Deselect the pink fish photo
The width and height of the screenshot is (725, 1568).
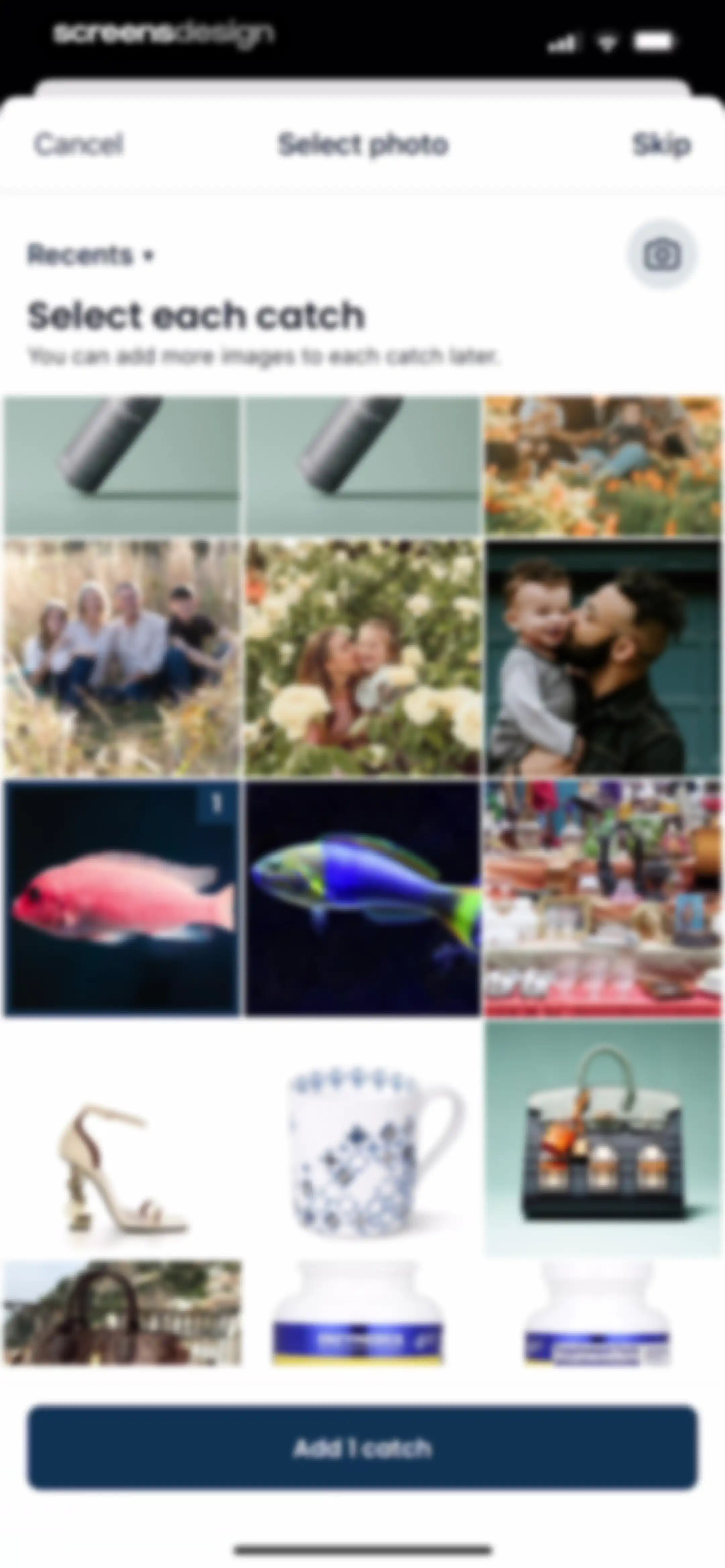[121, 898]
